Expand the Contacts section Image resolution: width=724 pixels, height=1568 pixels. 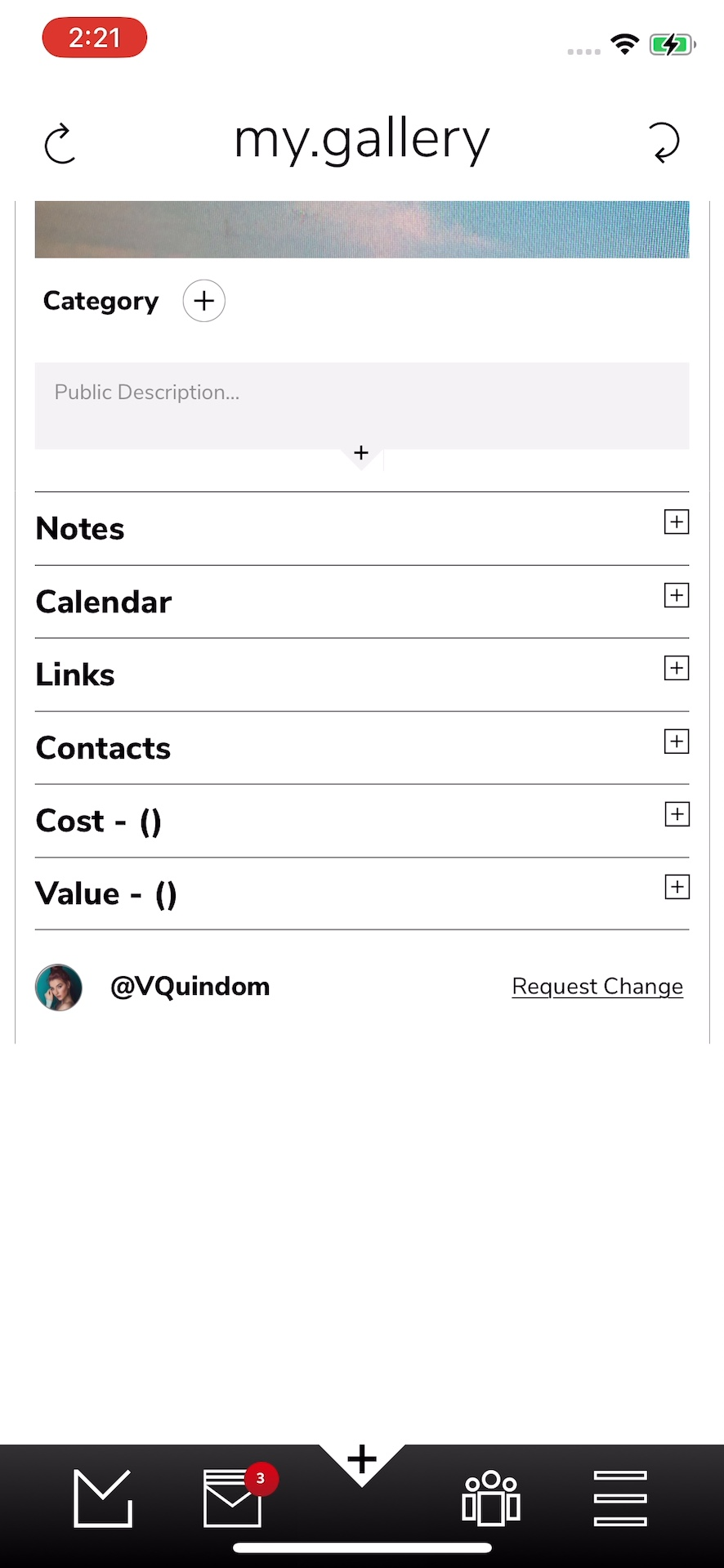[x=676, y=741]
